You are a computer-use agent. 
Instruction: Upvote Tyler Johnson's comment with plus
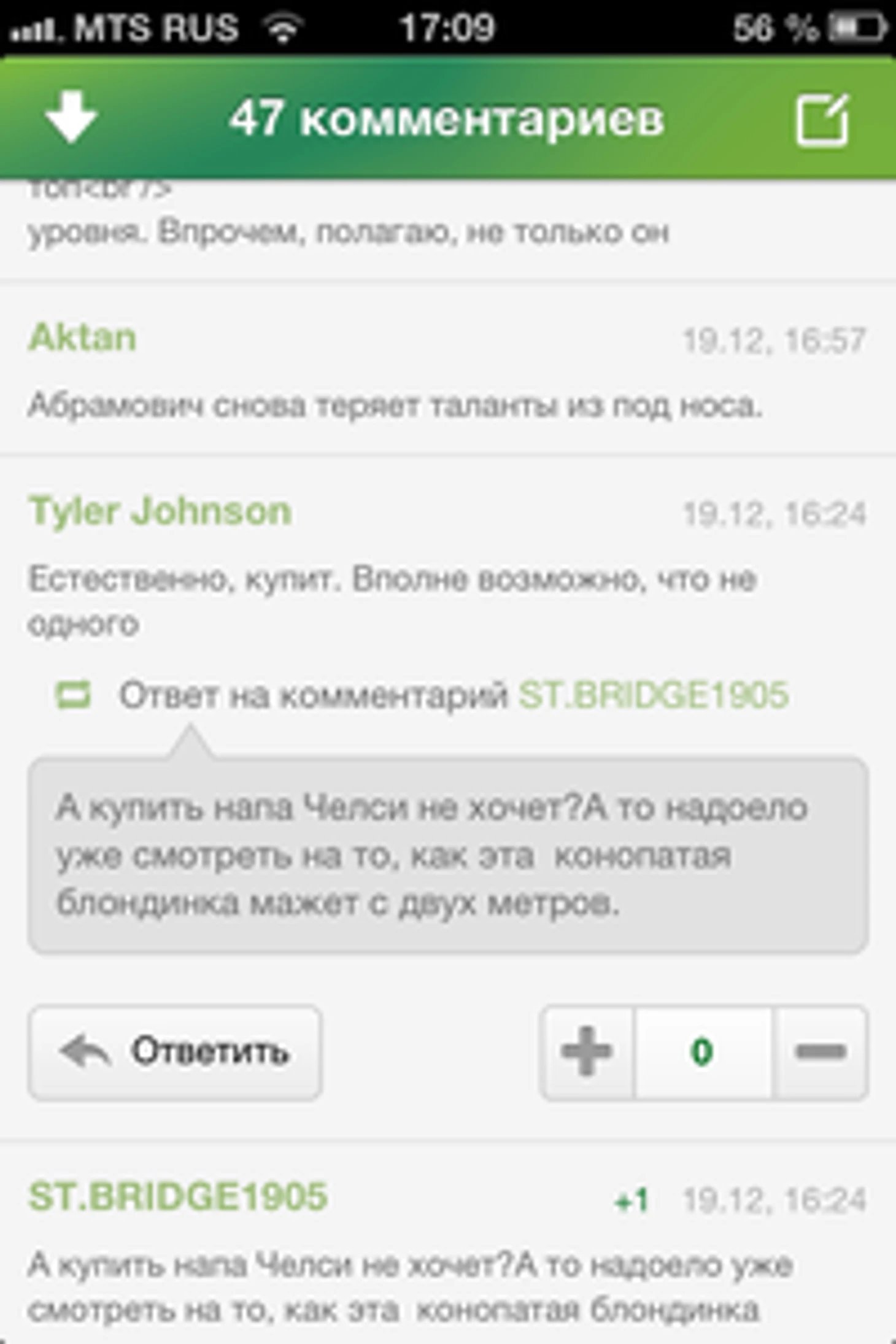tap(587, 1052)
